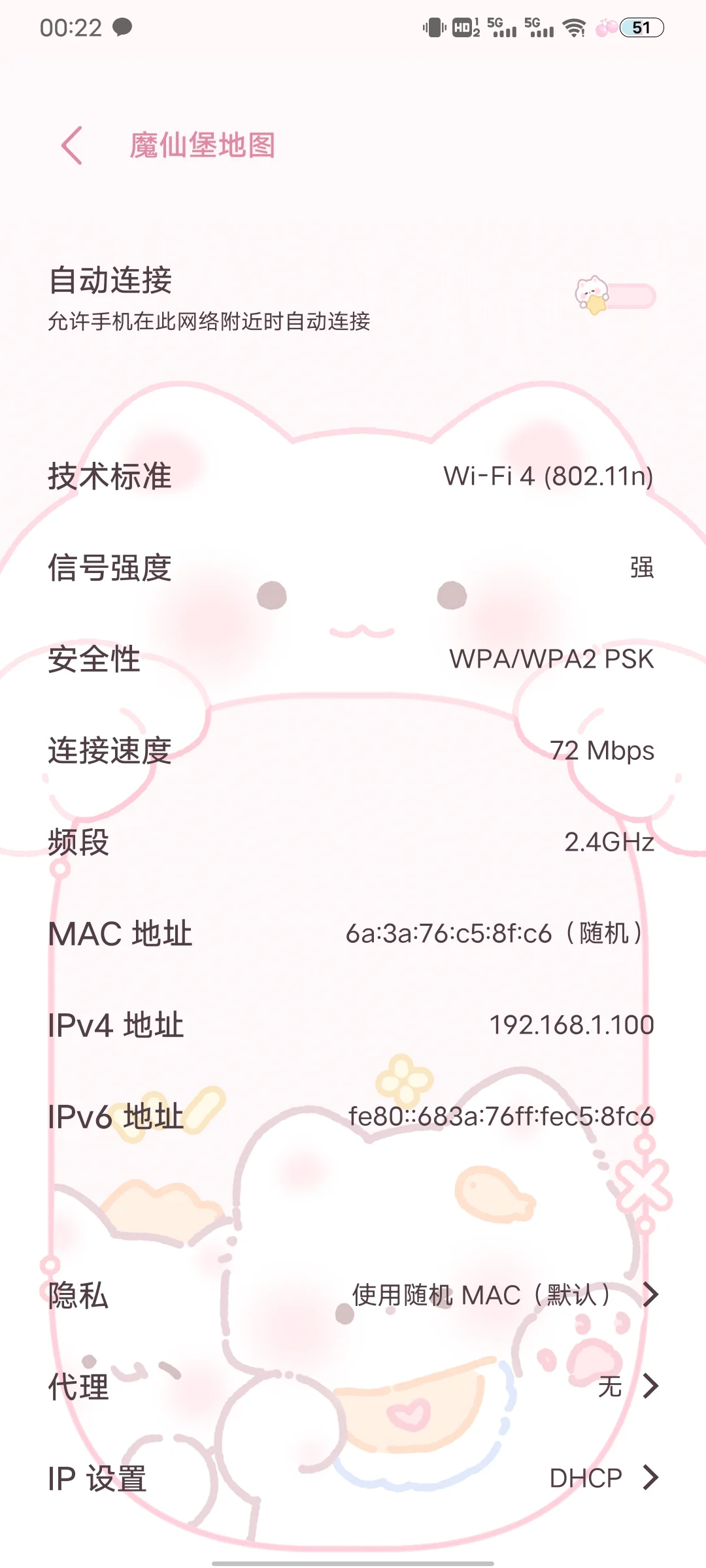
Task: Tap the 连接速度 72 Mbps row
Action: 353,753
